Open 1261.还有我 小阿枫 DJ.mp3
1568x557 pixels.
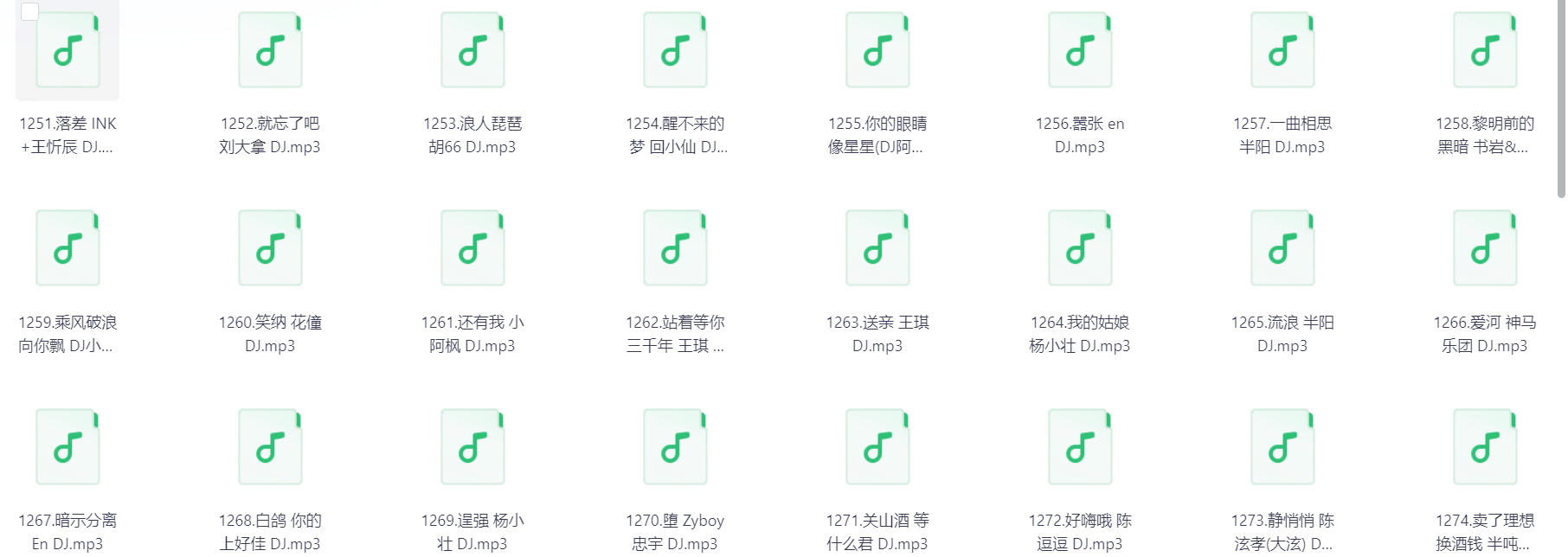tap(472, 249)
